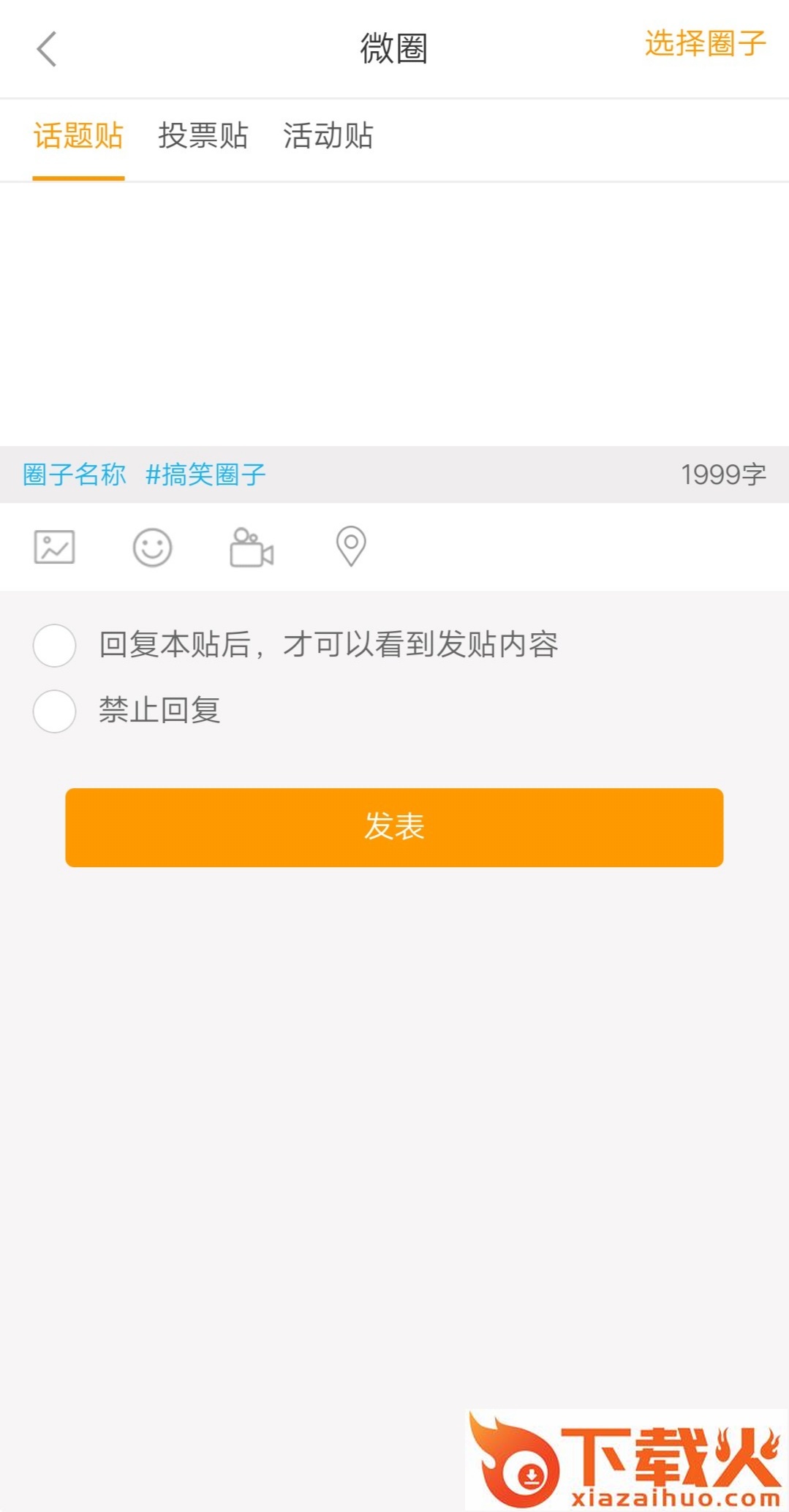Viewport: 789px width, 1512px height.
Task: Add a picture to the post
Action: tap(55, 547)
